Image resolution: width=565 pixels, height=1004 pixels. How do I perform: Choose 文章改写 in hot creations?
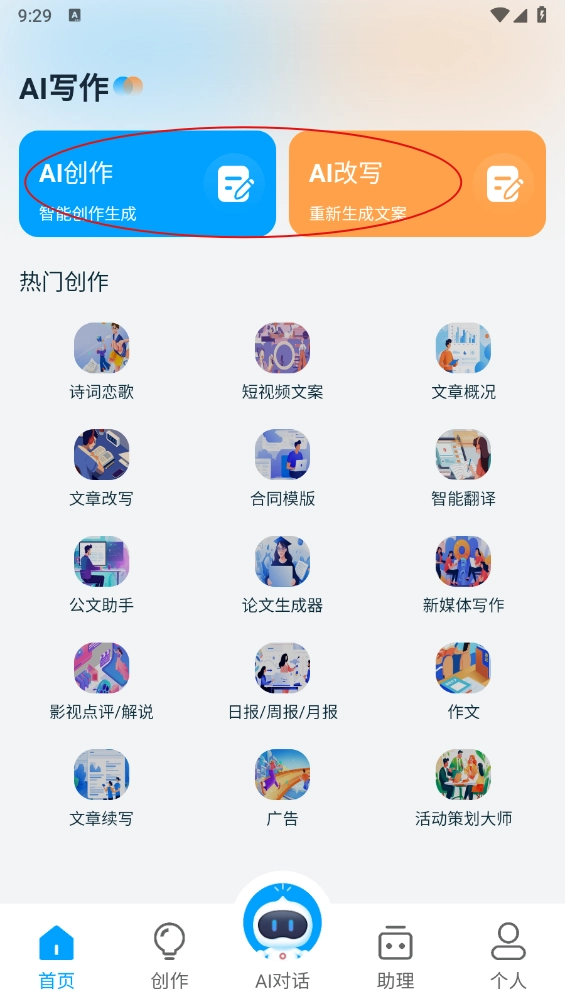[x=102, y=469]
